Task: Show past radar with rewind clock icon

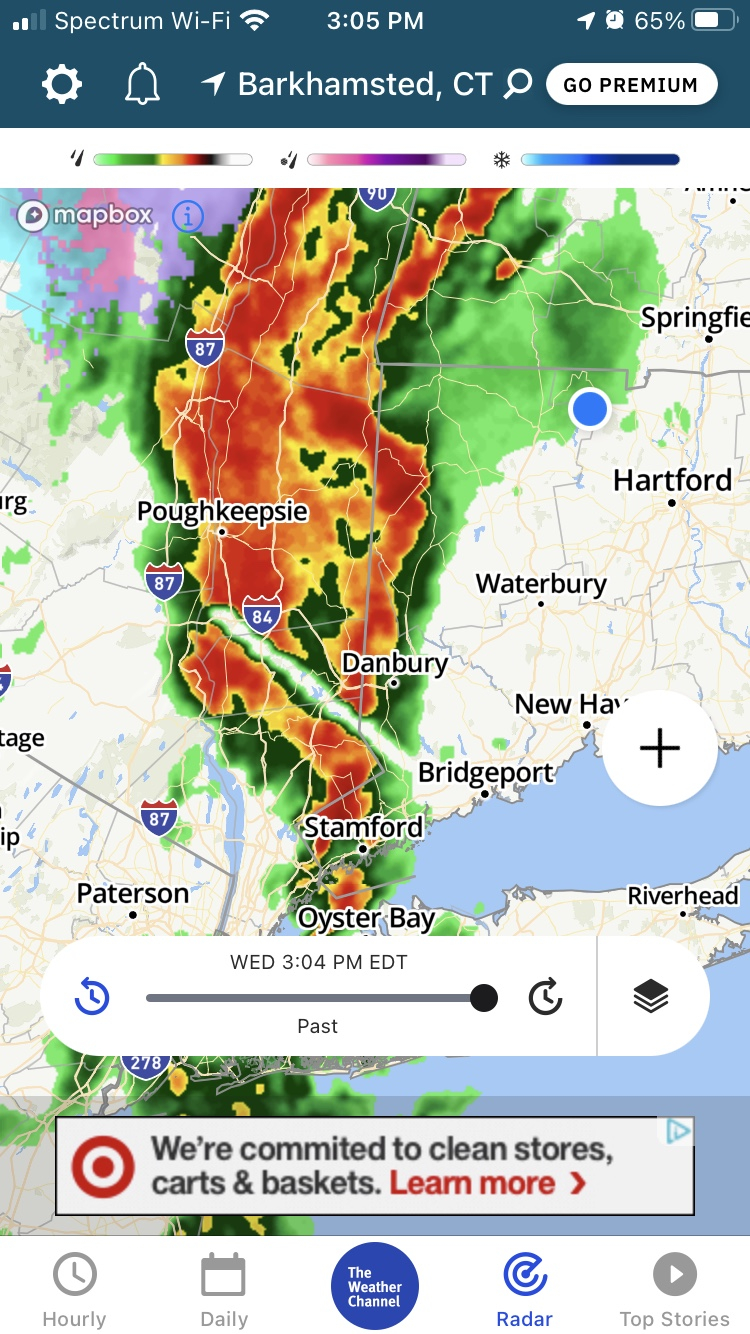Action: (92, 997)
